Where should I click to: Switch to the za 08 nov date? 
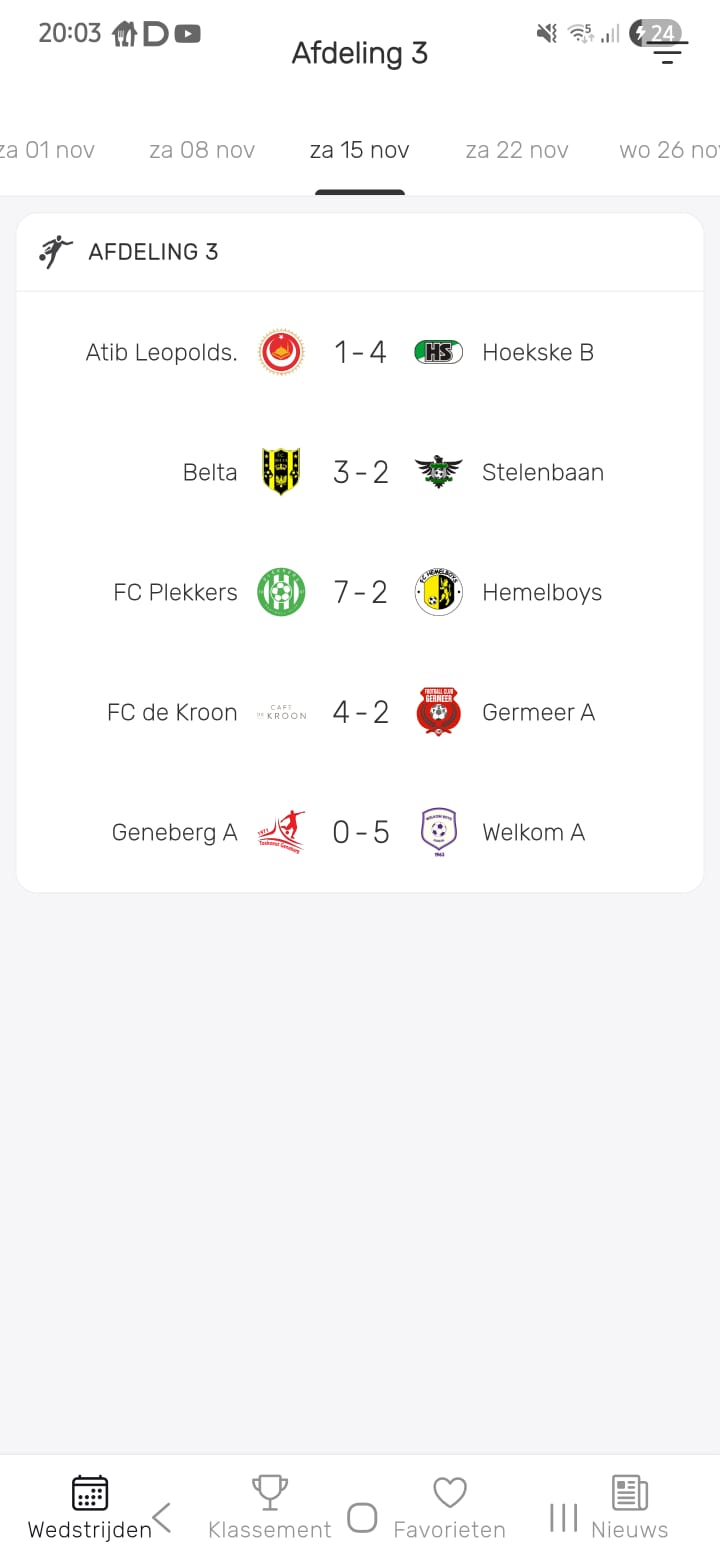click(202, 150)
